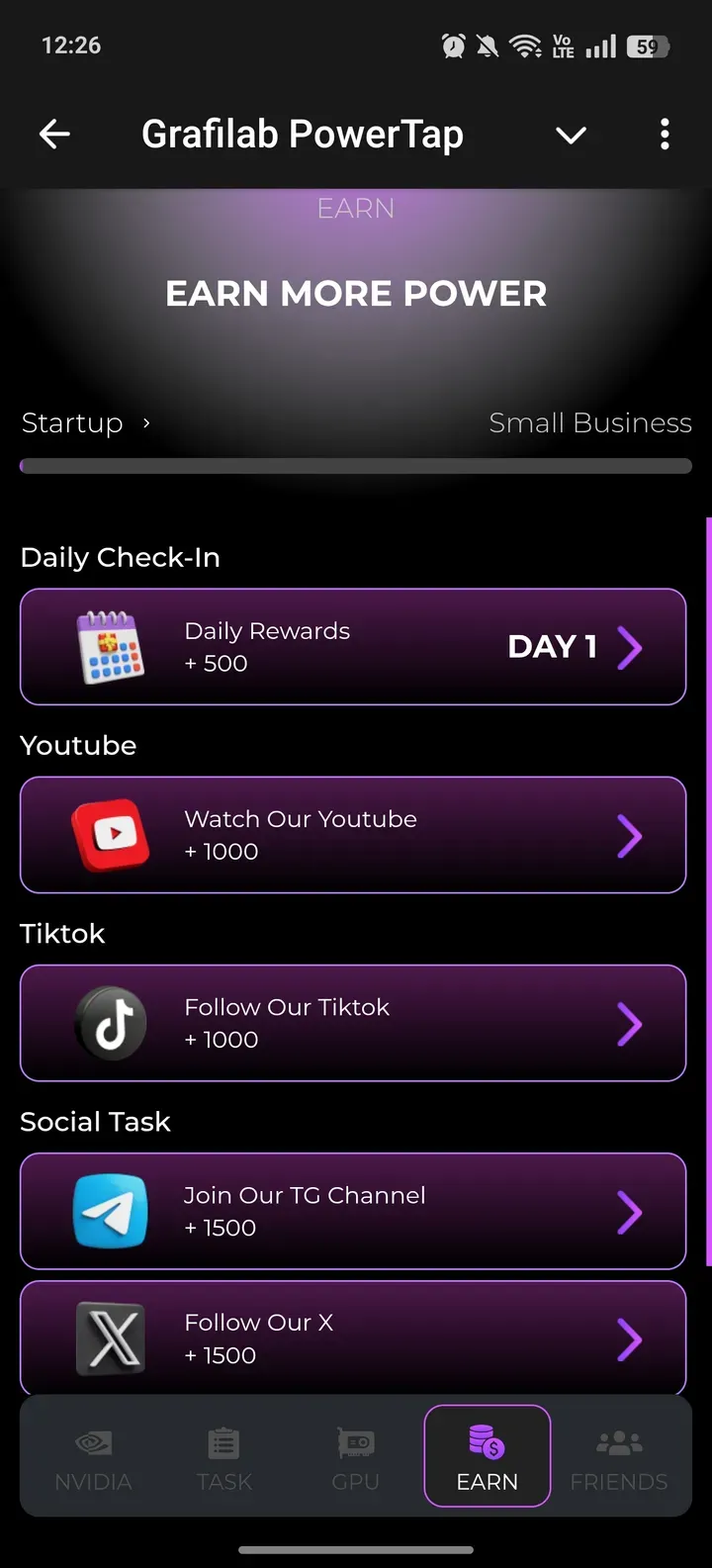Open the Watch Our Youtube task
712x1568 pixels.
(x=353, y=835)
